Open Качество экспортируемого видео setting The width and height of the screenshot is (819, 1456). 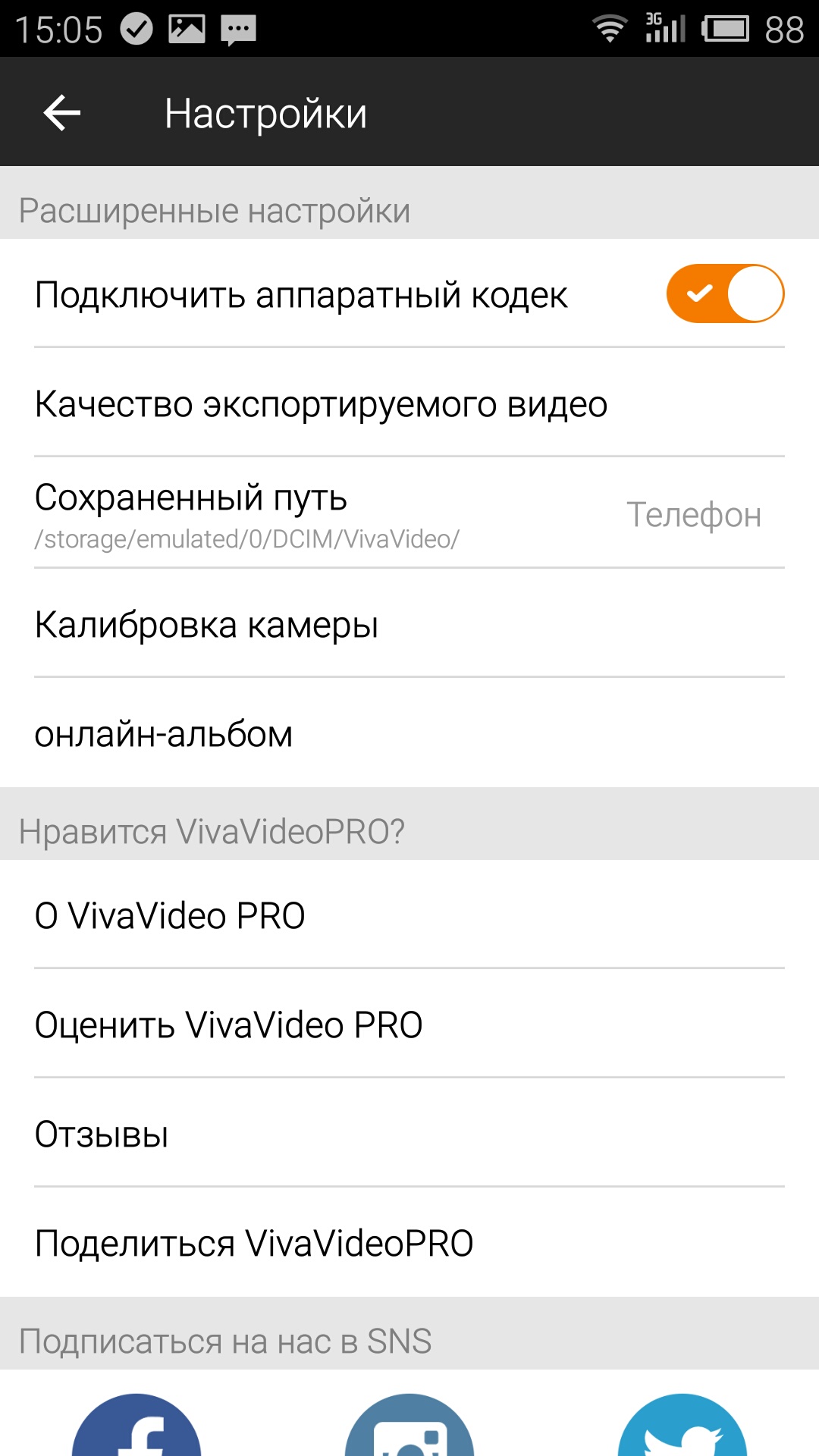409,403
